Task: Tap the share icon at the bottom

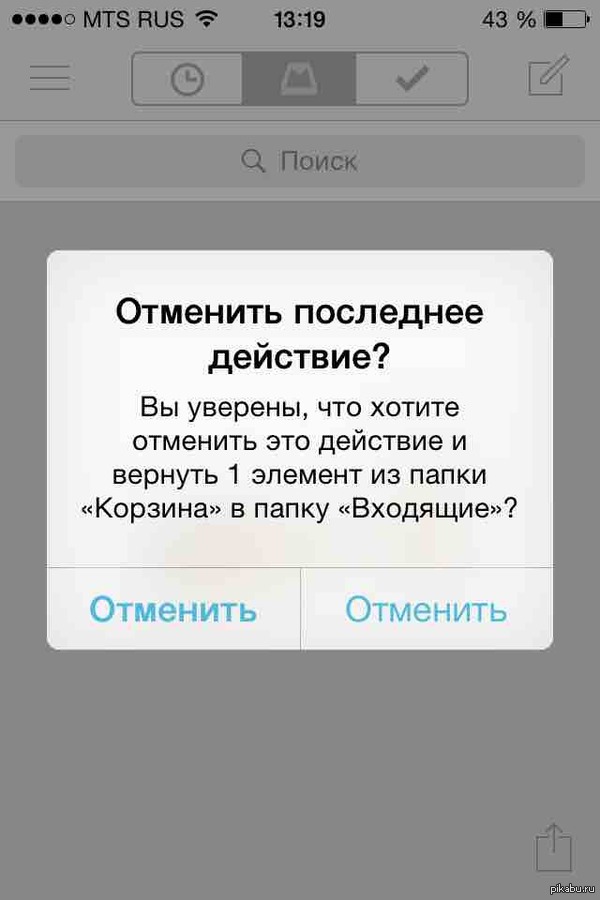Action: 553,848
